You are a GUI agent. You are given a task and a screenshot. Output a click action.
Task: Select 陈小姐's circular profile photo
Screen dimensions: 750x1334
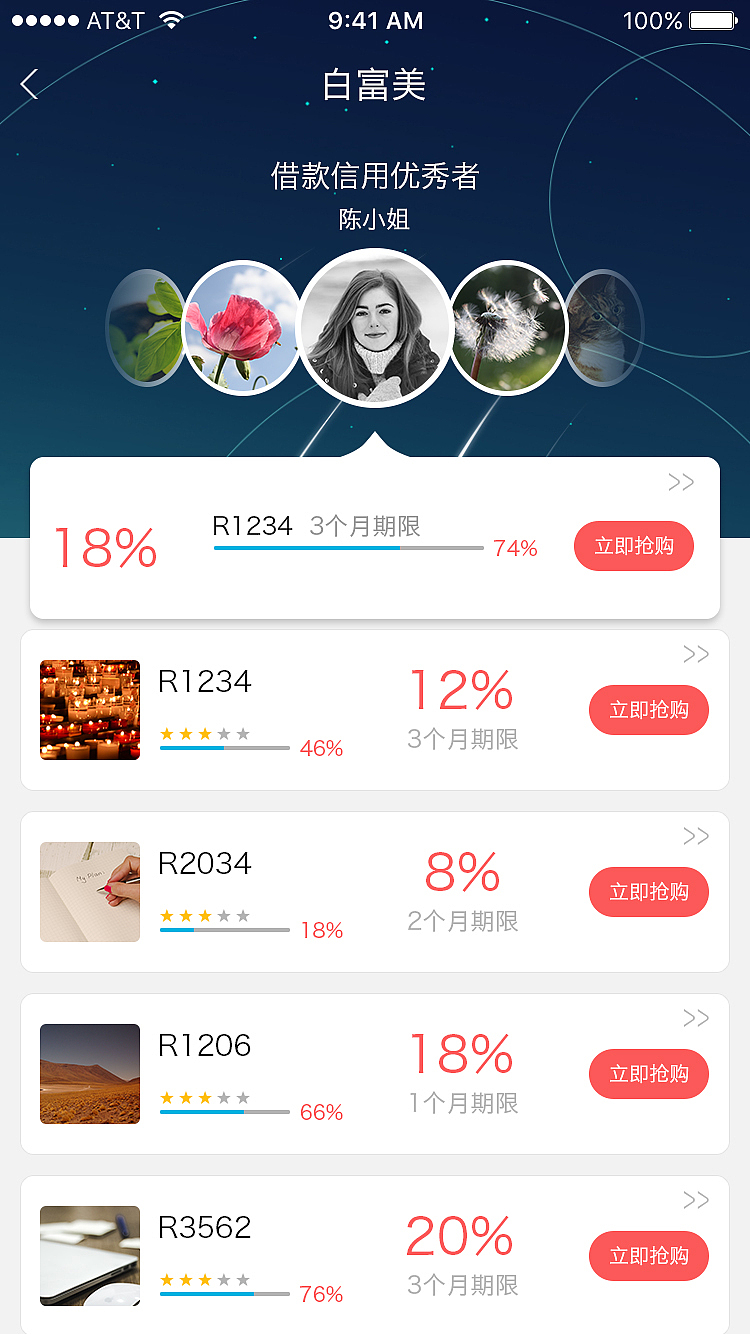point(375,327)
